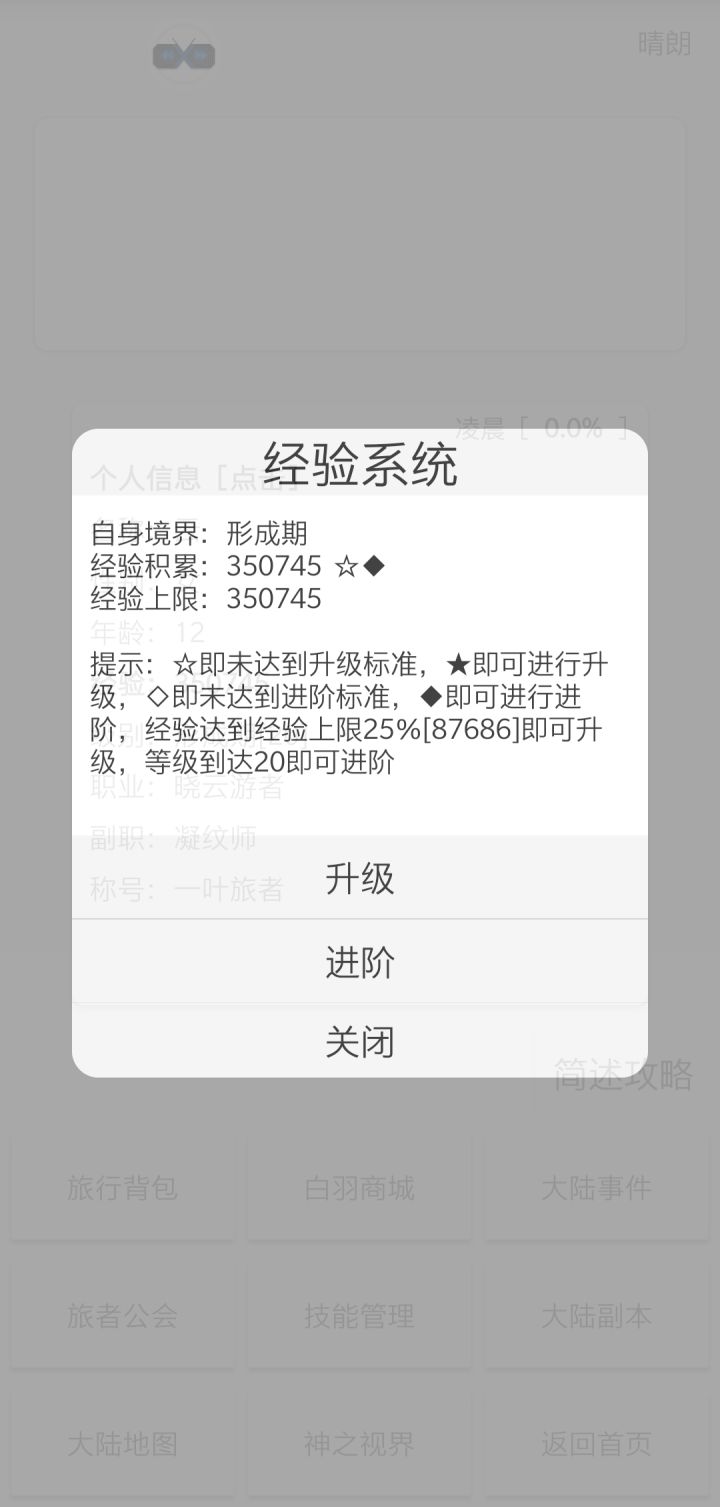Viewport: 720px width, 1507px height.
Task: Open 技能管理 skill management
Action: [359, 1315]
